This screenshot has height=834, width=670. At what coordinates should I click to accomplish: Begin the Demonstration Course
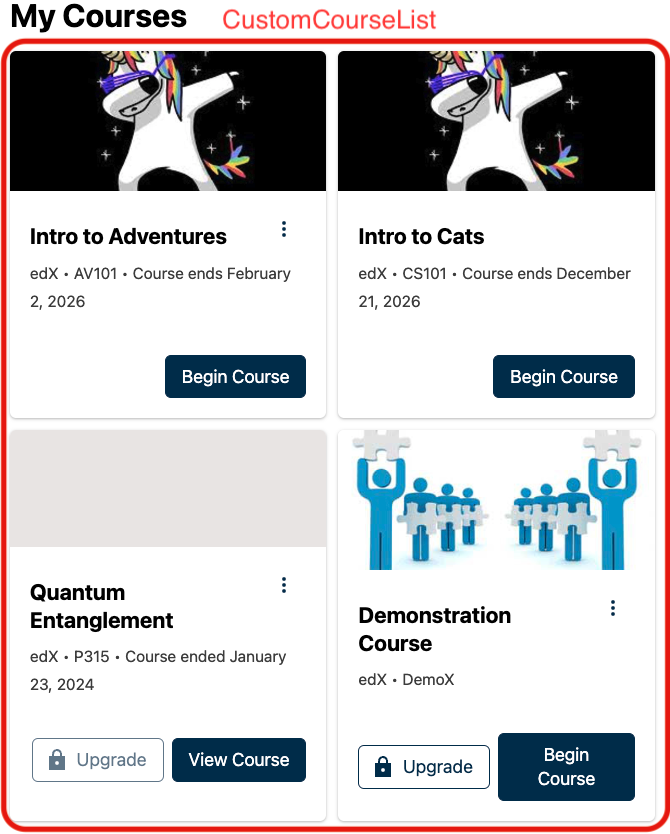[566, 767]
